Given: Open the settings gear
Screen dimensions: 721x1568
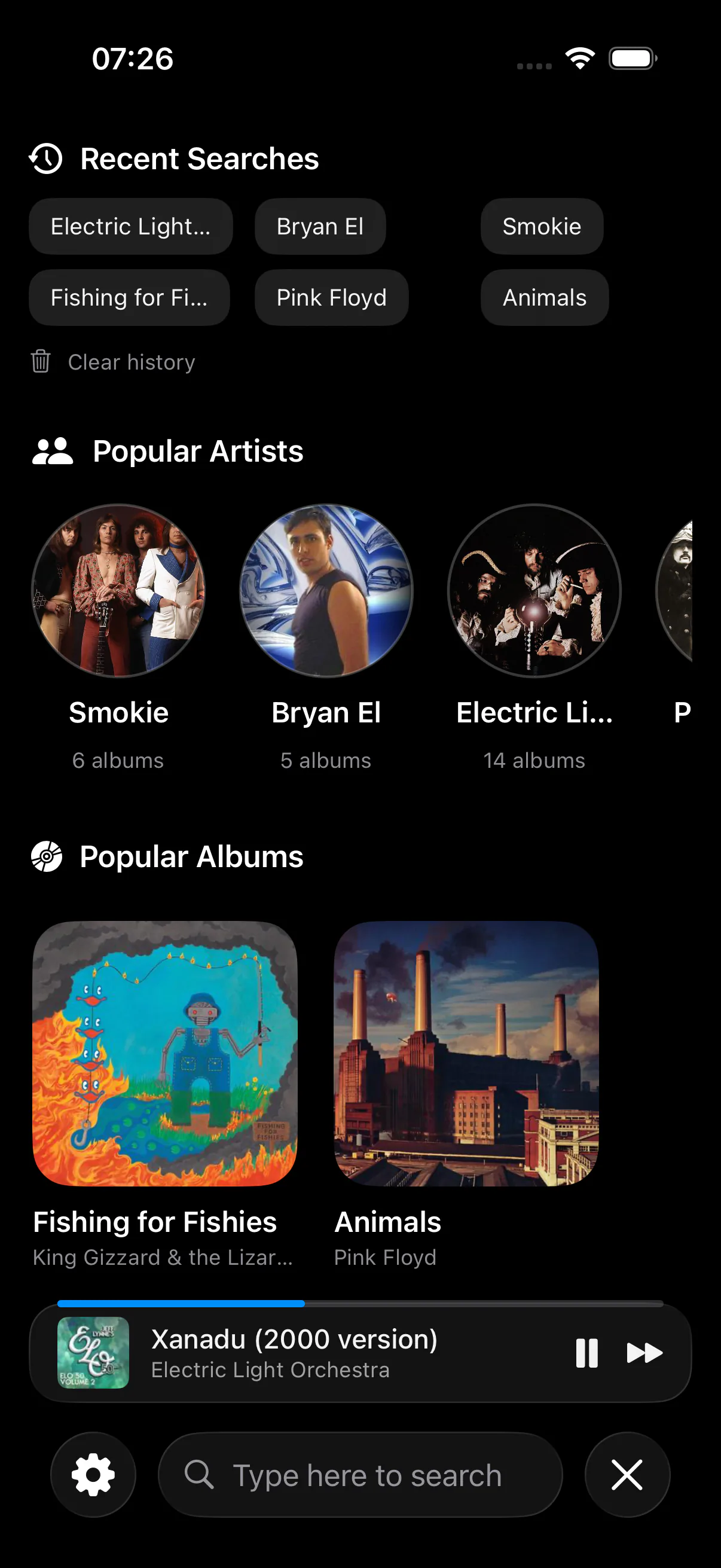Looking at the screenshot, I should pyautogui.click(x=93, y=1474).
